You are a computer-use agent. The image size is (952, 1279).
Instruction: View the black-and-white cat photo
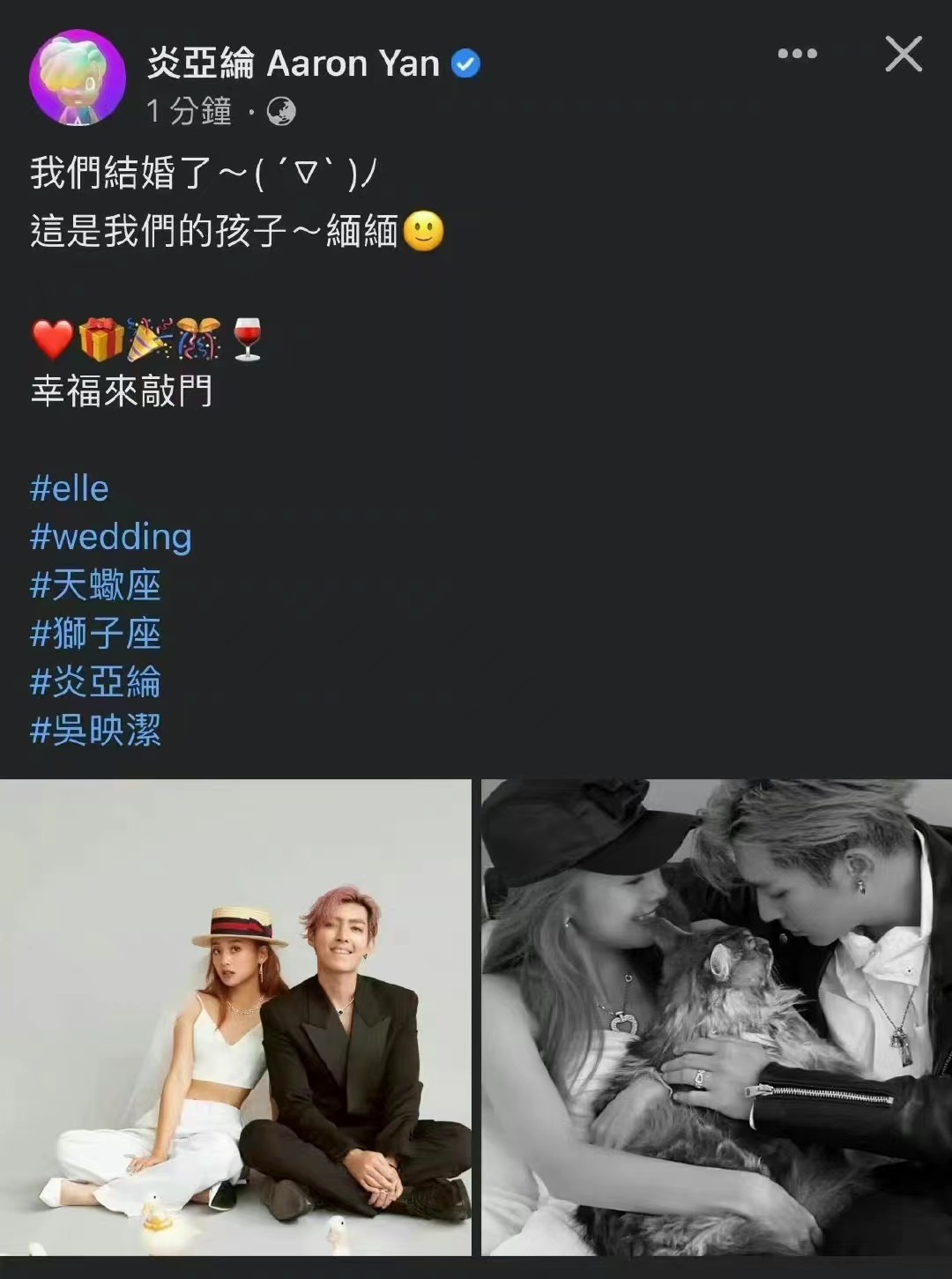716,1016
